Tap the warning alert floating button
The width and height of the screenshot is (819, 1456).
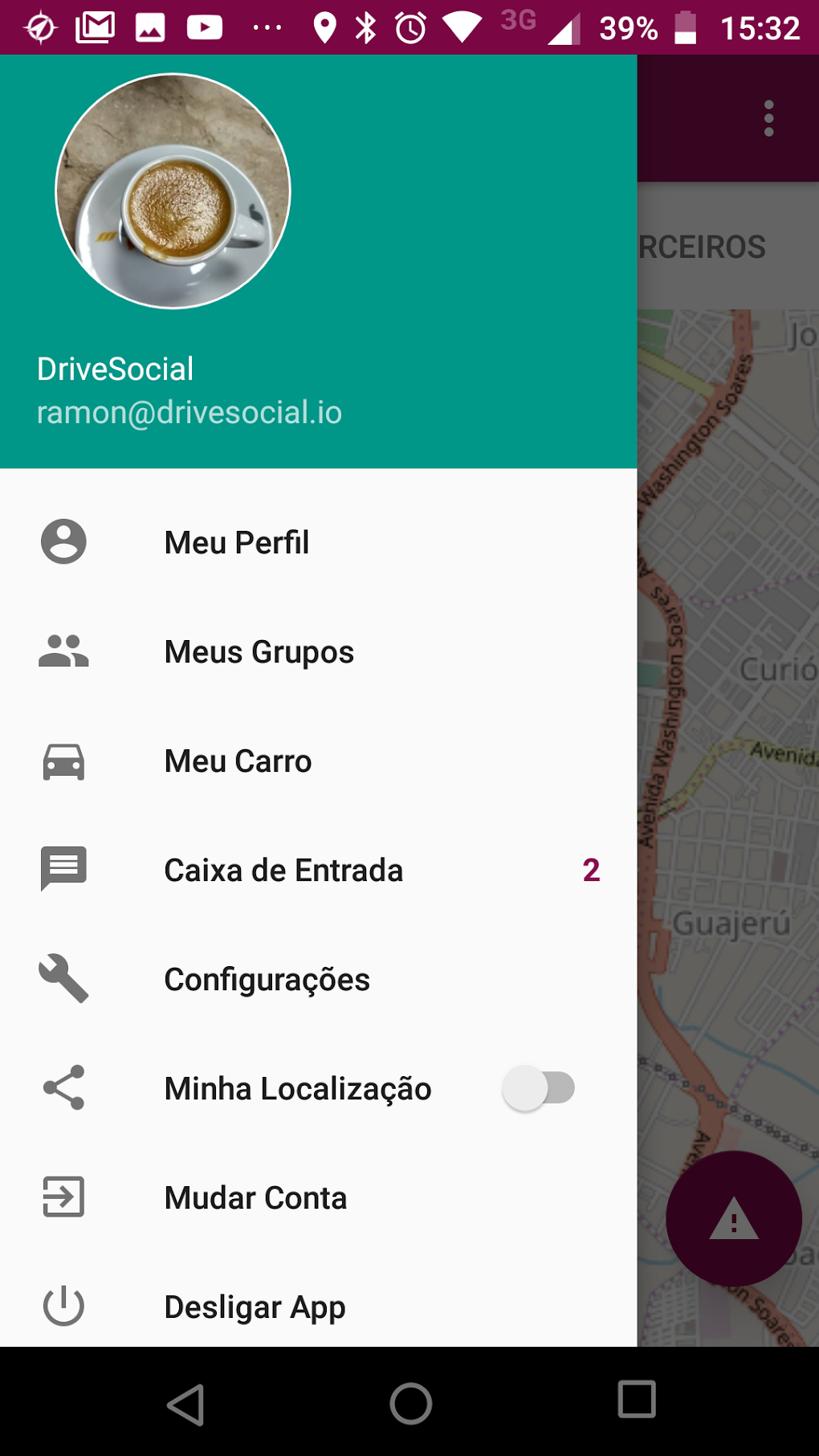point(733,1219)
